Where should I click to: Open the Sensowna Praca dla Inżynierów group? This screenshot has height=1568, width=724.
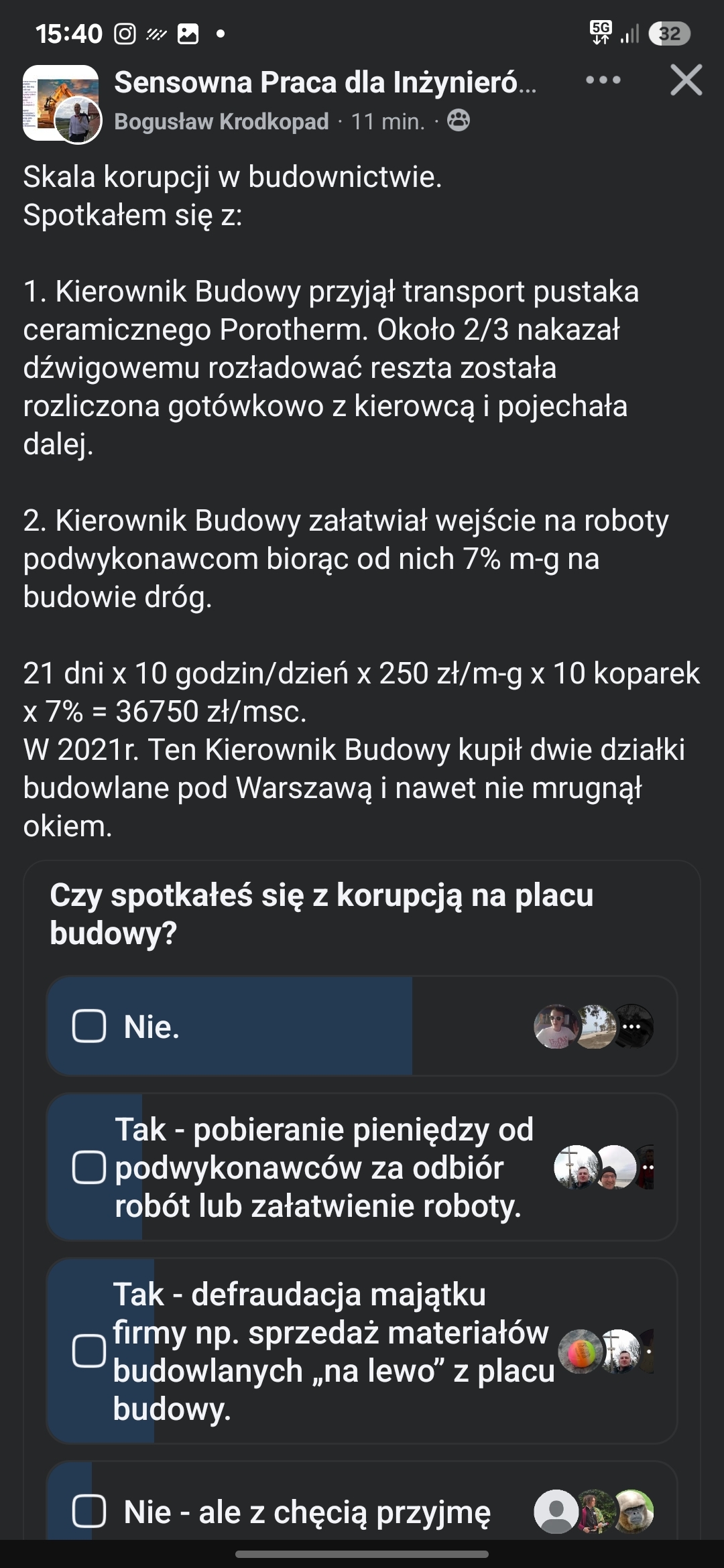click(x=325, y=82)
